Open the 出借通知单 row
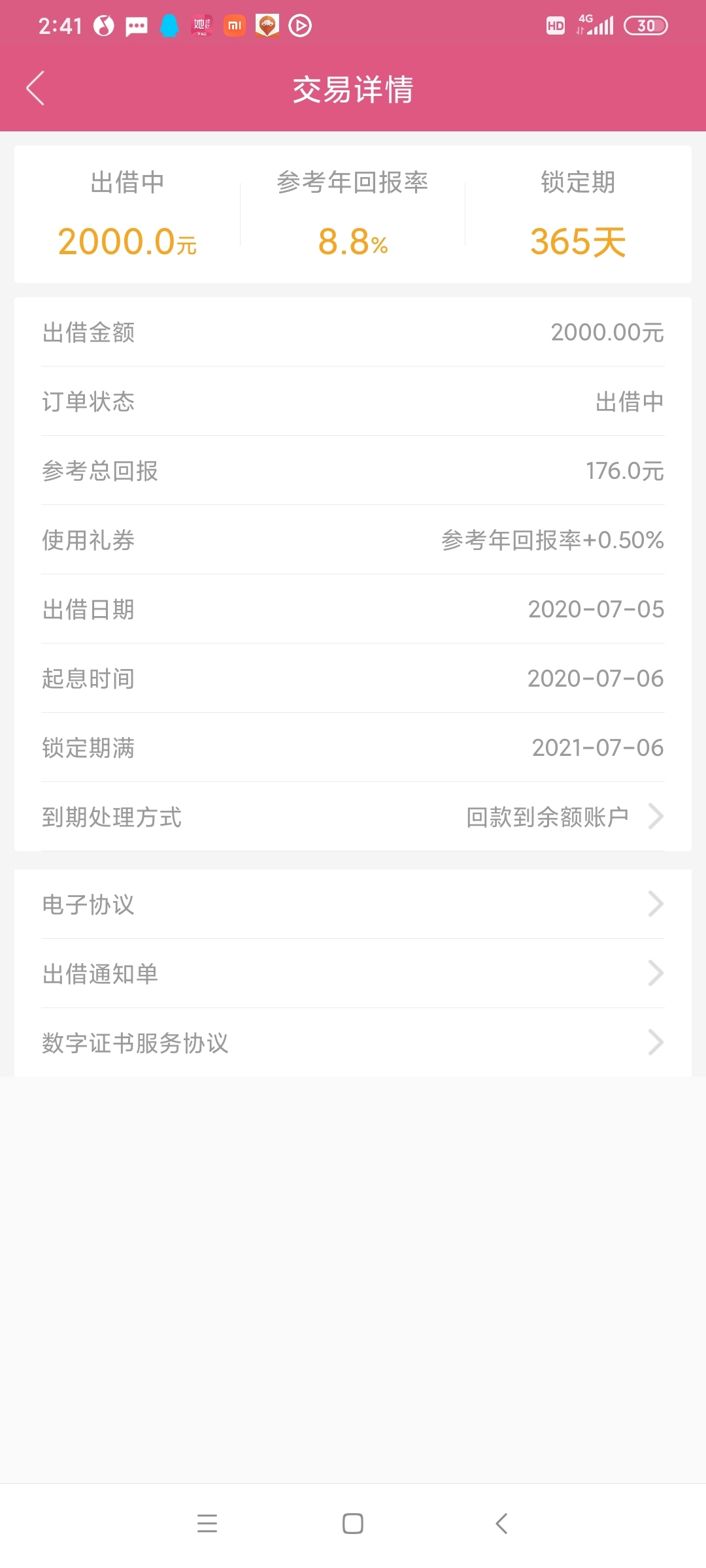 (353, 973)
